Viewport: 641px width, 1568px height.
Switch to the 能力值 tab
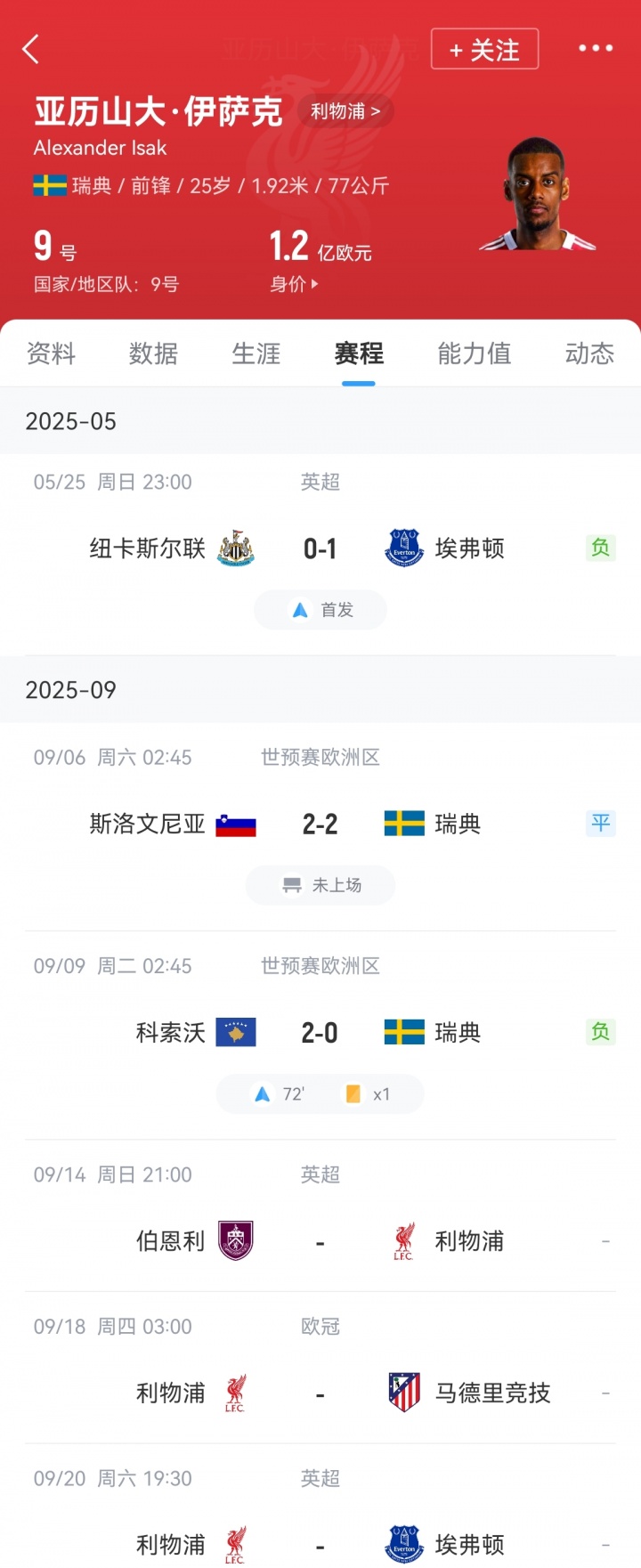pyautogui.click(x=474, y=353)
